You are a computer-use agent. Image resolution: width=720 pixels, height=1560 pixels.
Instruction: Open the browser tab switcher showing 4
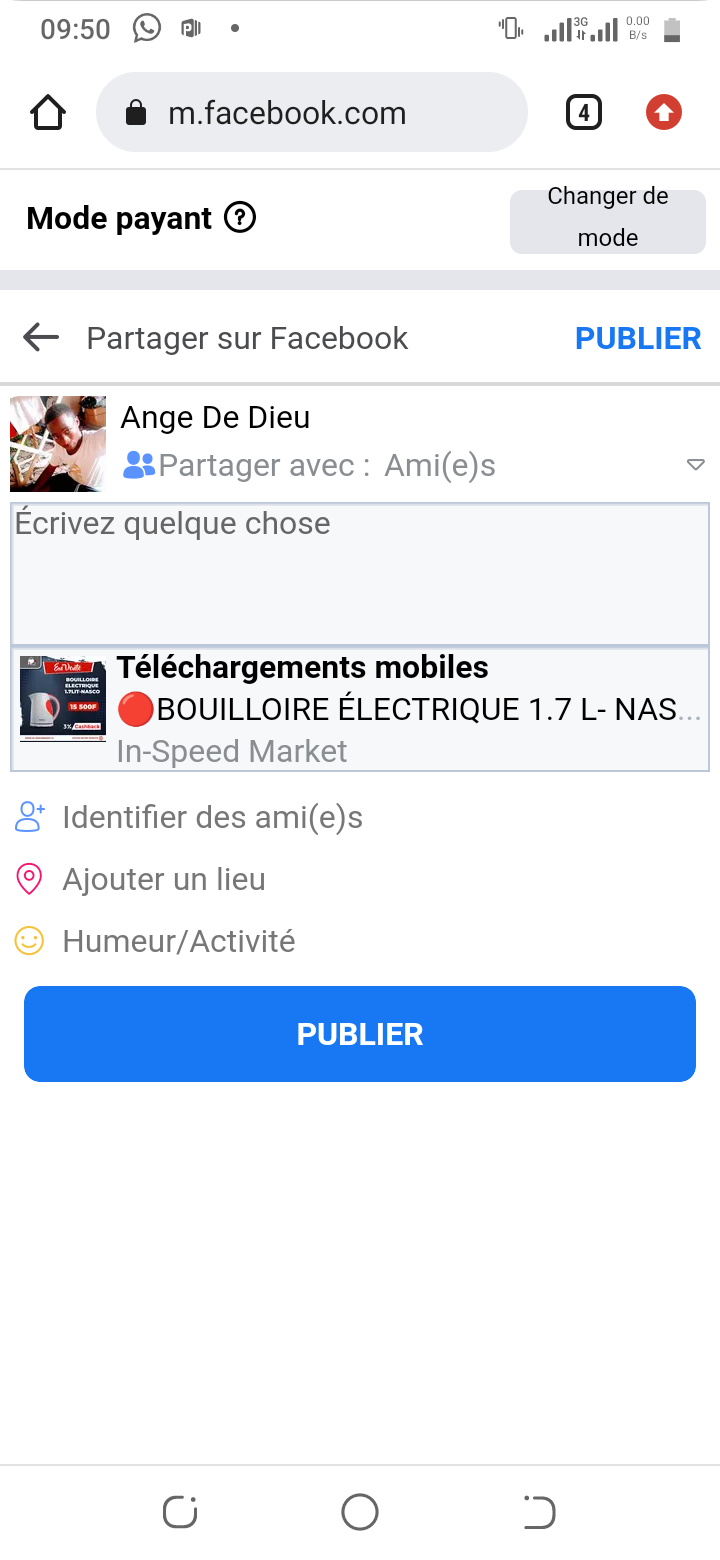click(x=584, y=113)
